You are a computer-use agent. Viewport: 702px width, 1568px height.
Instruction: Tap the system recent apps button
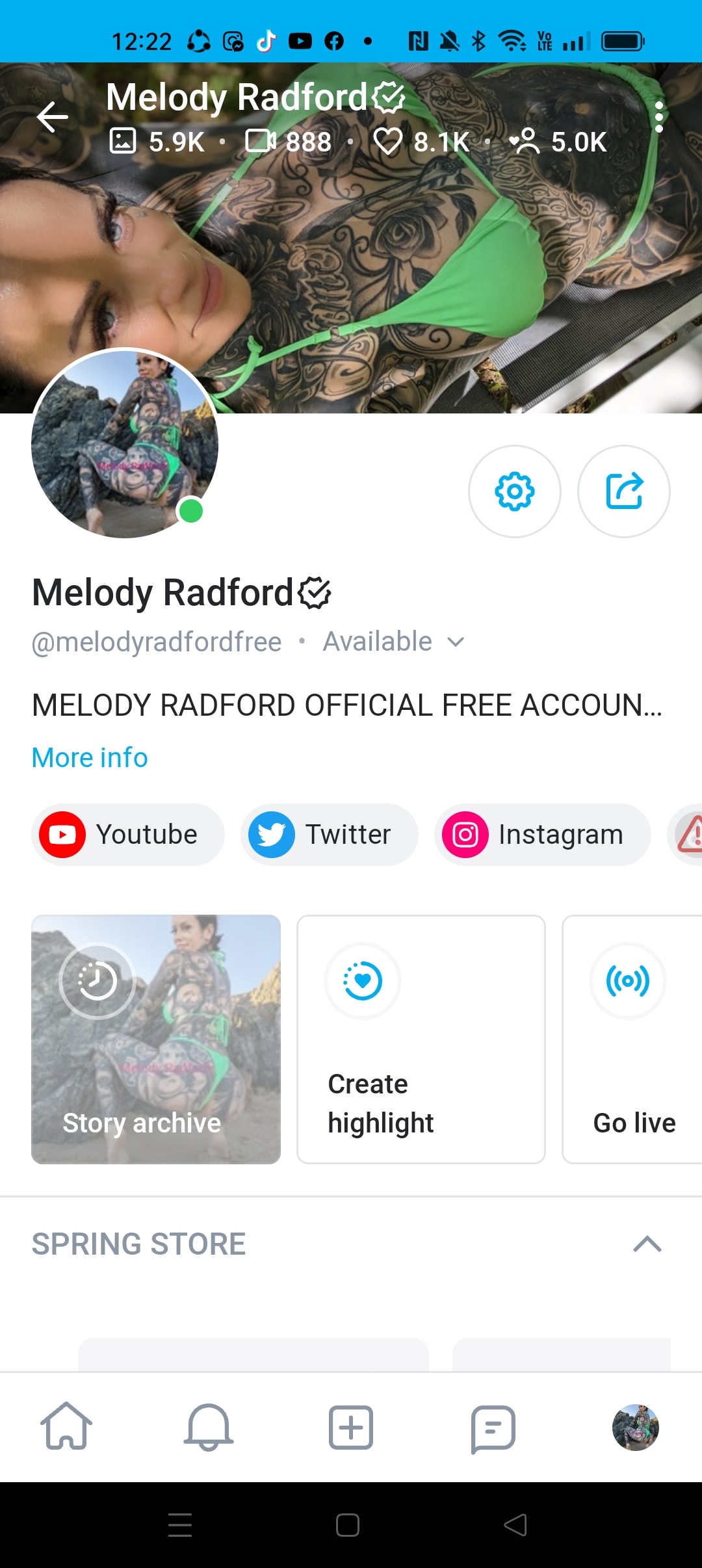(x=180, y=1524)
